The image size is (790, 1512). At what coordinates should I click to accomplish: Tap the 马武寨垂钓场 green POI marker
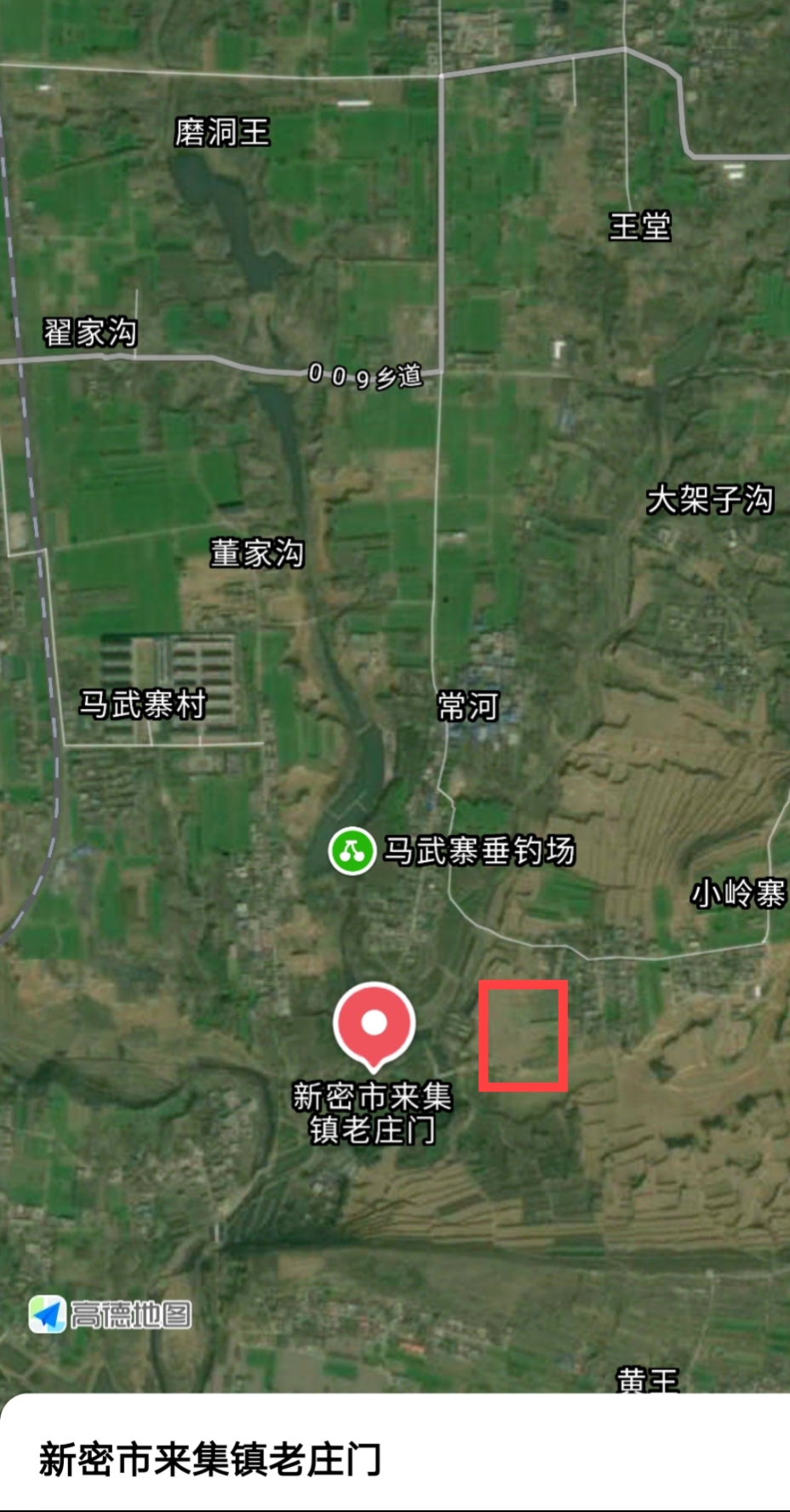tap(352, 850)
